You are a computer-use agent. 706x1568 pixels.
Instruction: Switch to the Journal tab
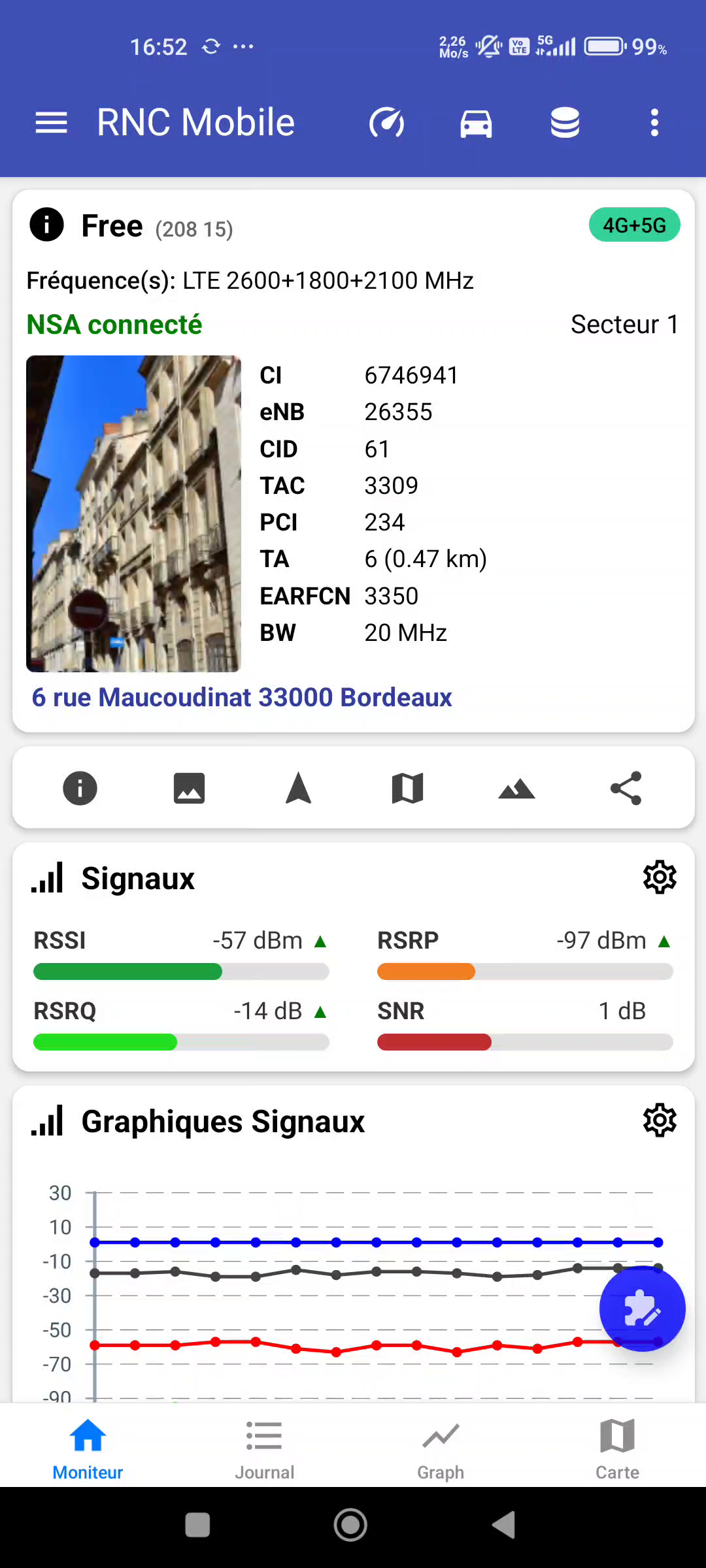point(264,1449)
